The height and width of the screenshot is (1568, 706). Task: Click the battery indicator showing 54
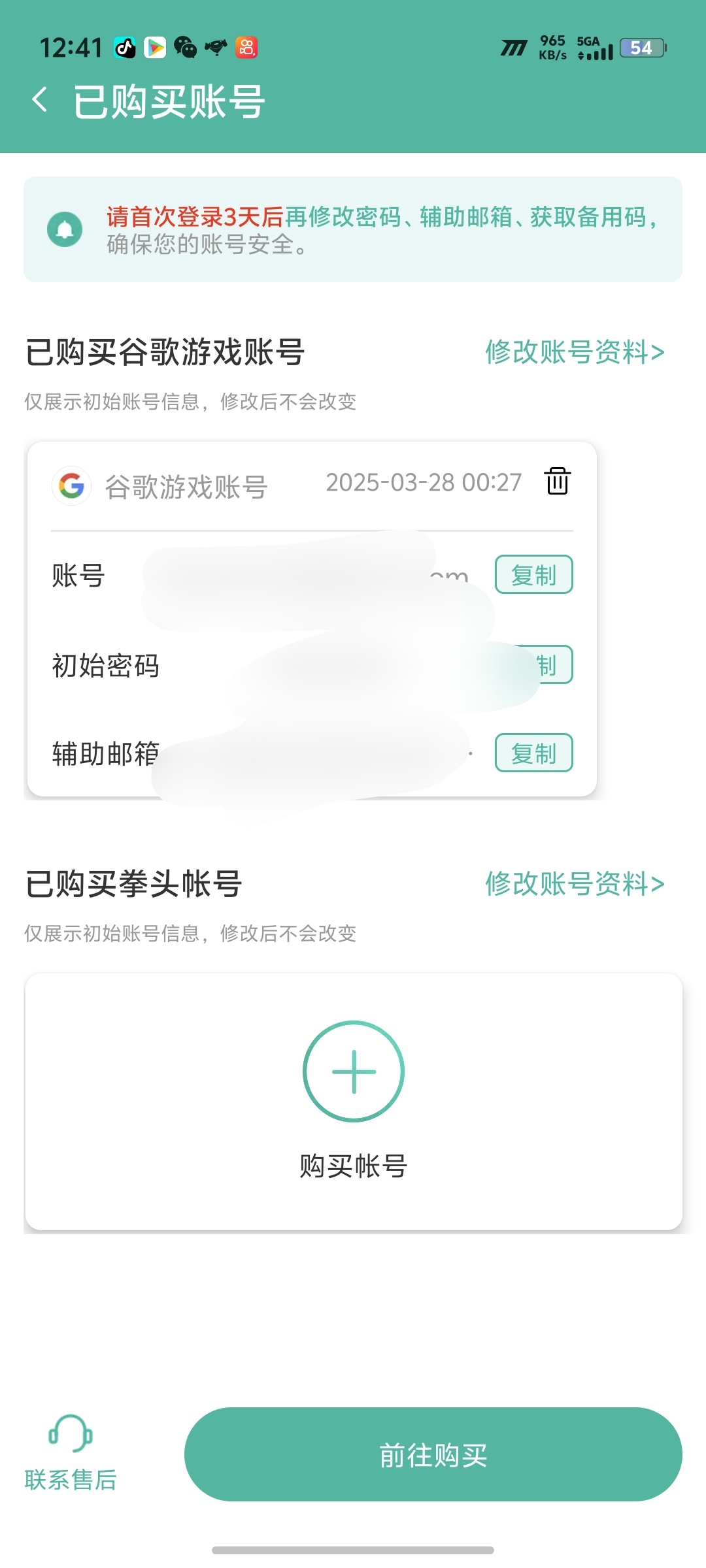[641, 47]
